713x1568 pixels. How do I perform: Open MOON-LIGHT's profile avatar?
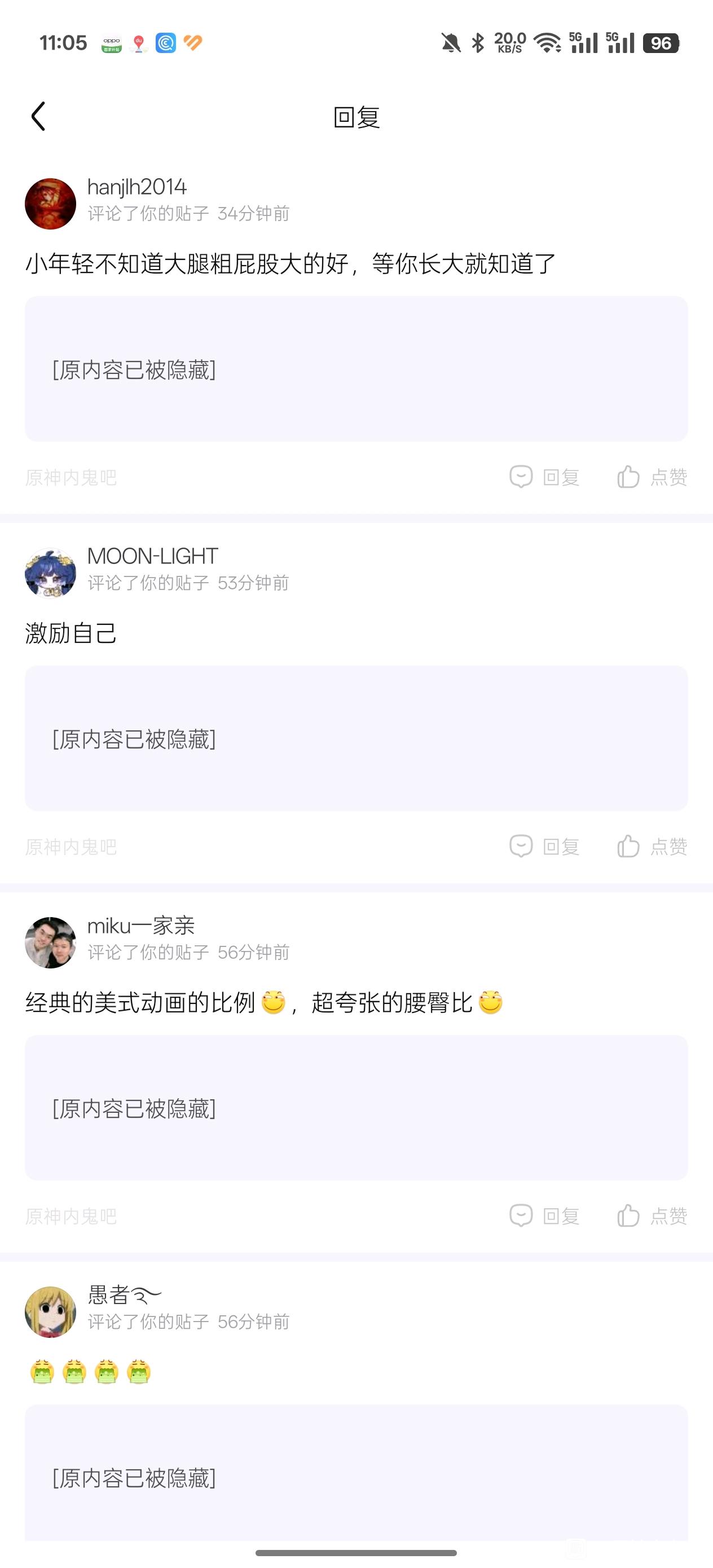point(51,573)
